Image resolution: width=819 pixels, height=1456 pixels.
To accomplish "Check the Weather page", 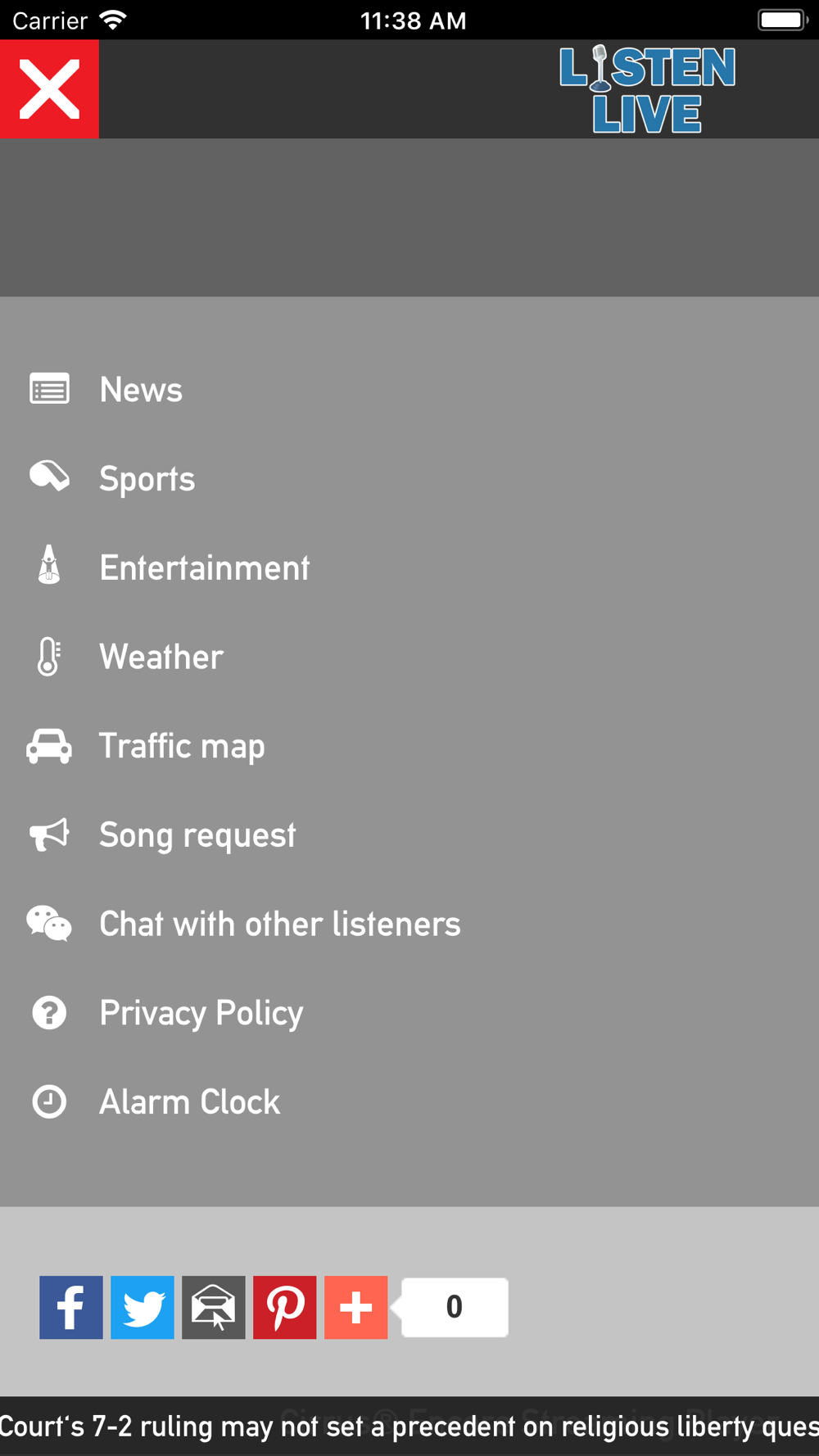I will click(x=409, y=657).
